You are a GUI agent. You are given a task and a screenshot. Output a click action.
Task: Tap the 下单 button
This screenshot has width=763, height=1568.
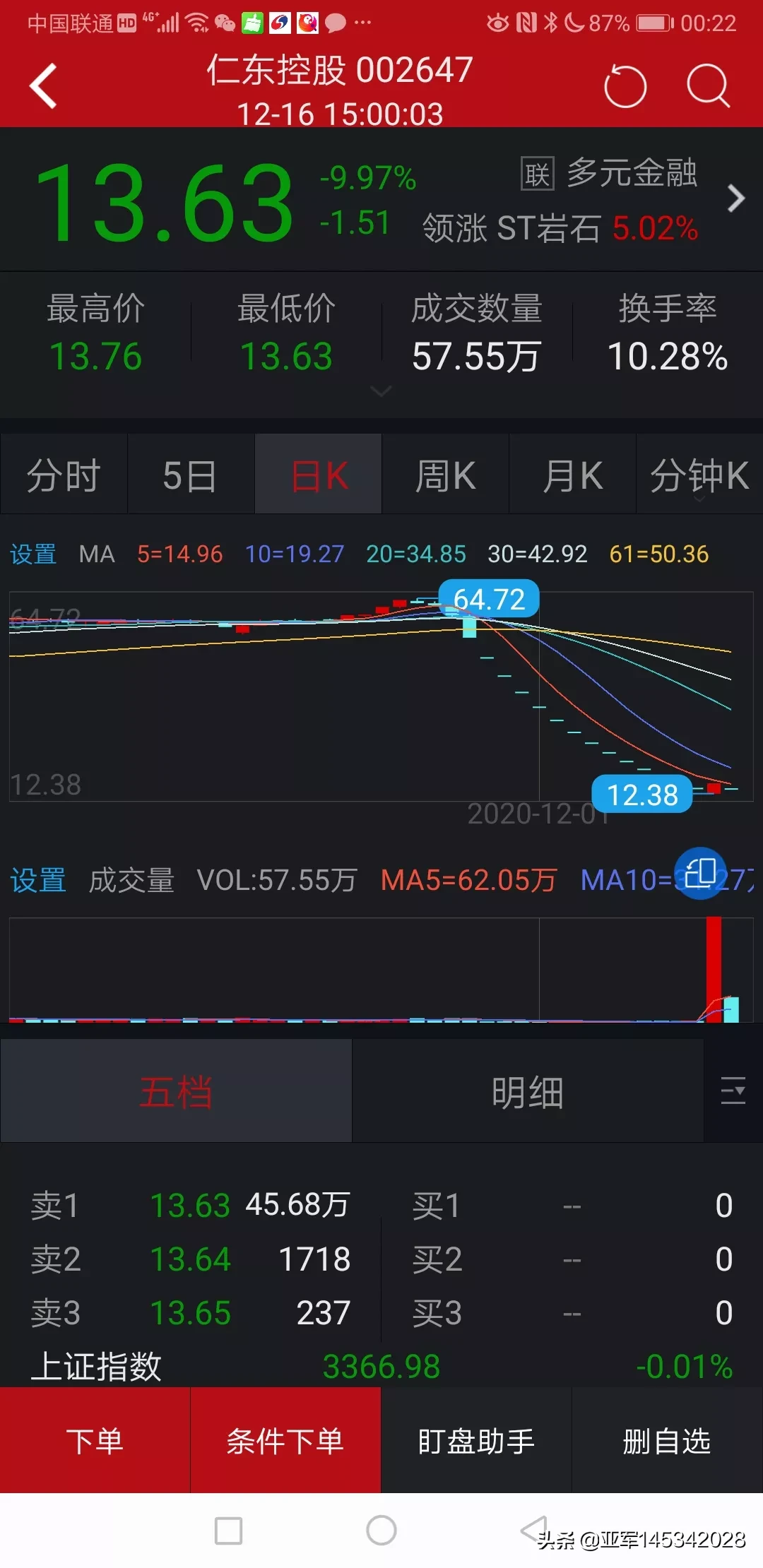(95, 1440)
